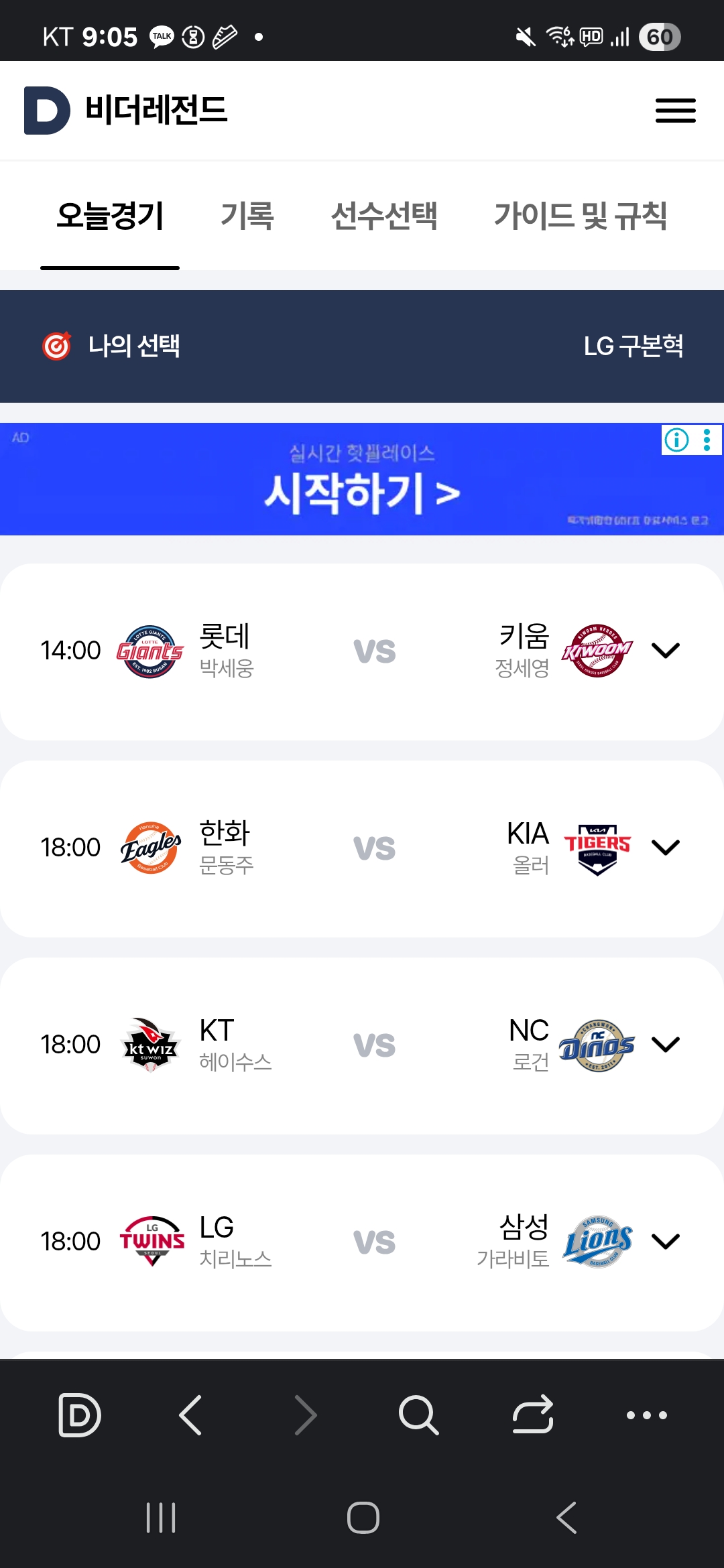Open recent apps from navigation bar
724x1568 pixels.
(161, 1518)
